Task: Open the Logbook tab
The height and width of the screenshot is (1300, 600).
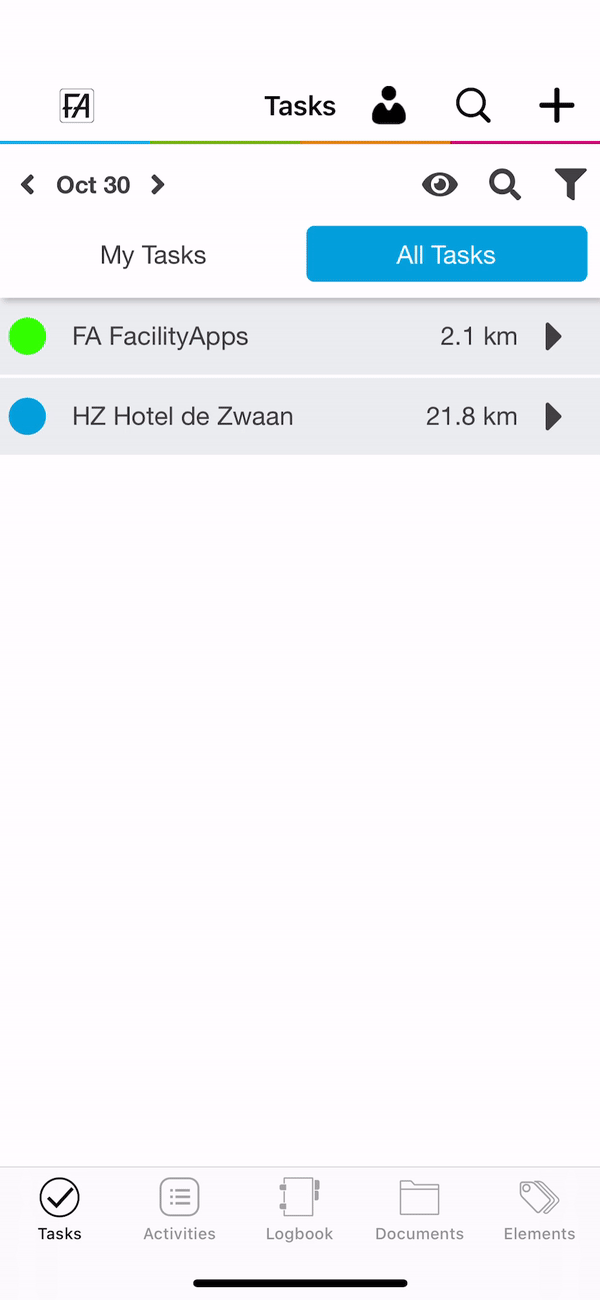Action: (x=300, y=1209)
